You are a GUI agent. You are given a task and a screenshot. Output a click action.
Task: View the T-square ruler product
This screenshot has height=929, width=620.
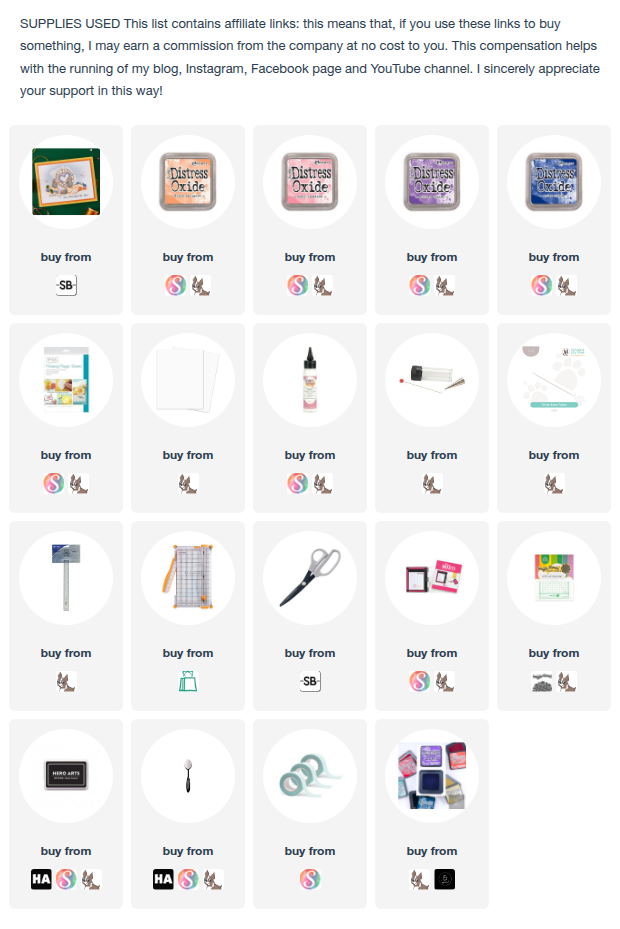coord(66,577)
